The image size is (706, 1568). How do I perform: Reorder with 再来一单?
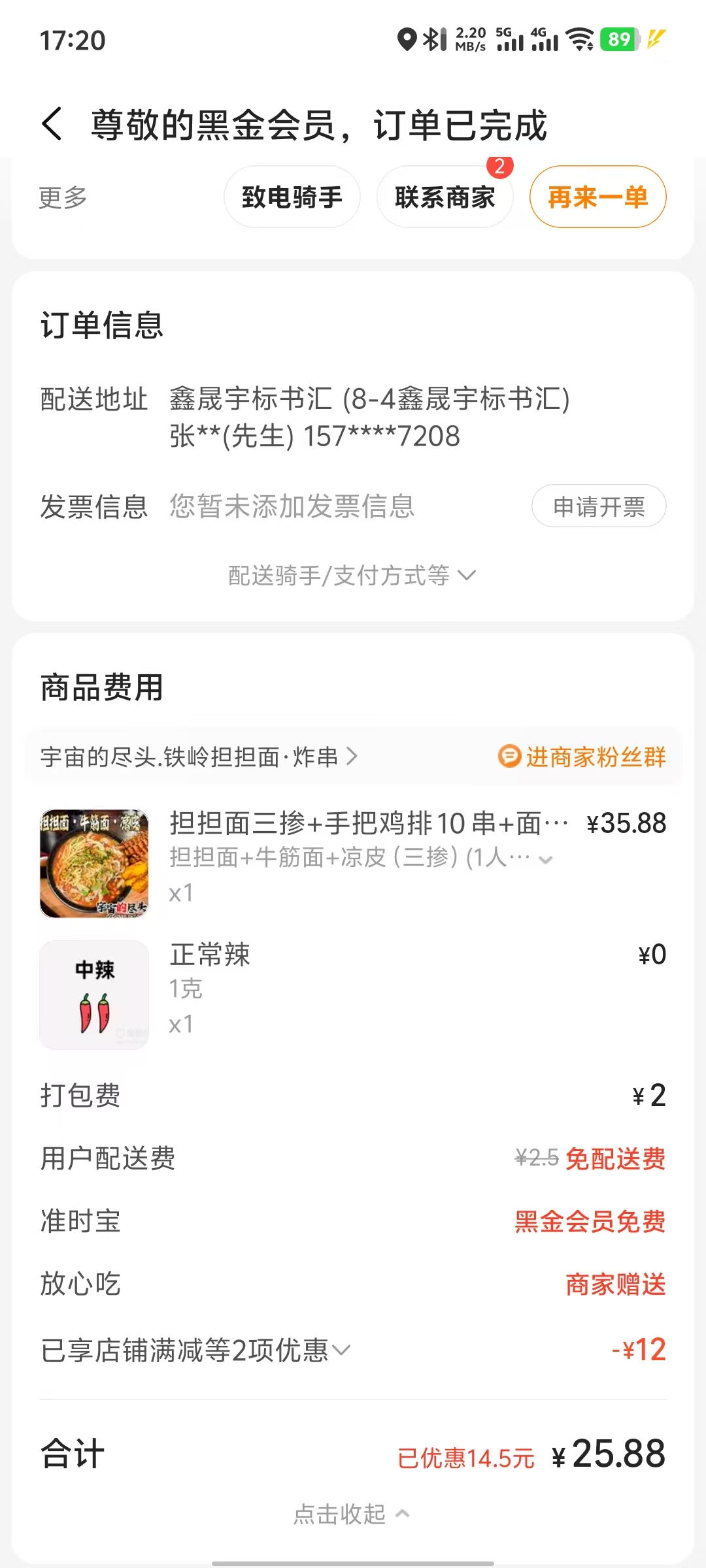(x=597, y=197)
